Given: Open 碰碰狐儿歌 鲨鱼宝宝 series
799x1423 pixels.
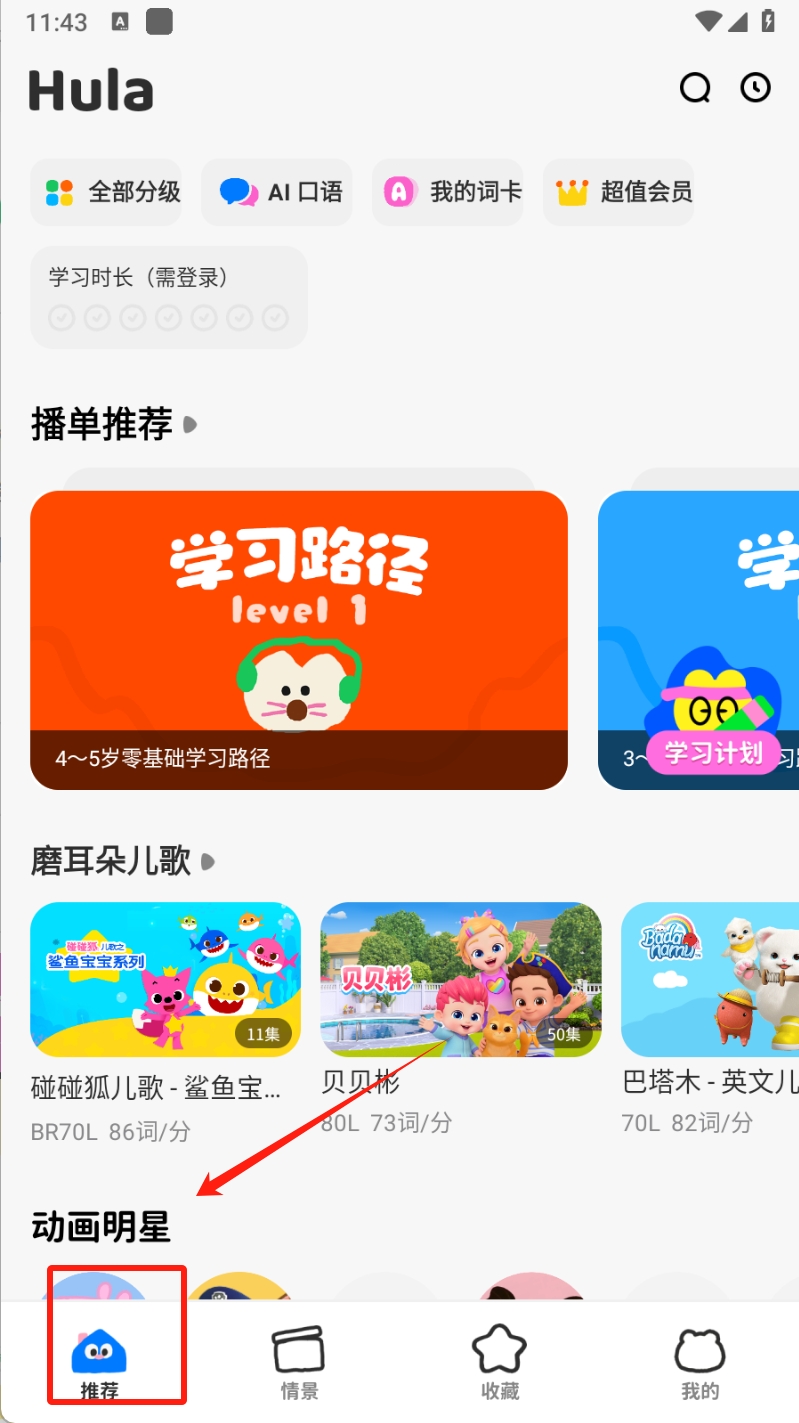Looking at the screenshot, I should [x=165, y=980].
